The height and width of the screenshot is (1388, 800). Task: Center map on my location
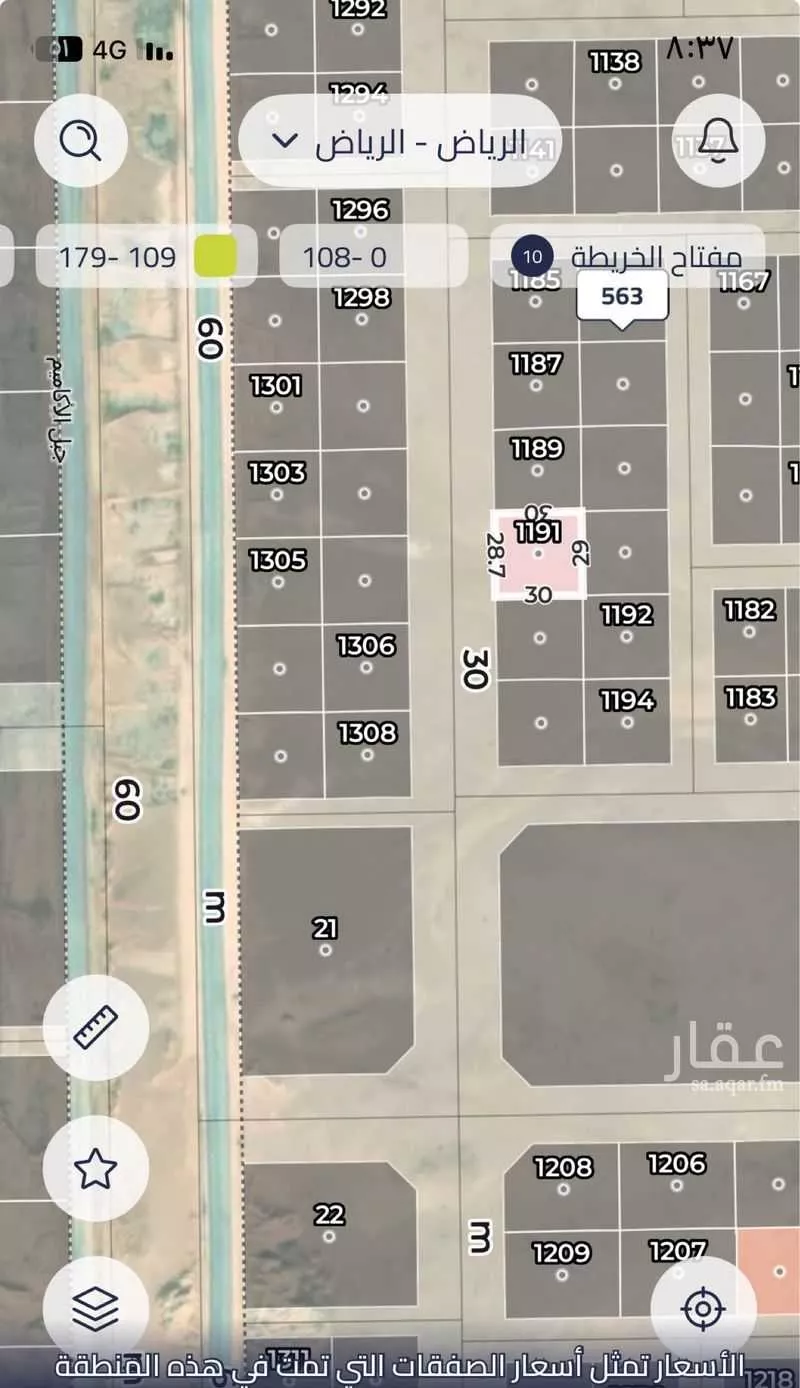pyautogui.click(x=703, y=1308)
